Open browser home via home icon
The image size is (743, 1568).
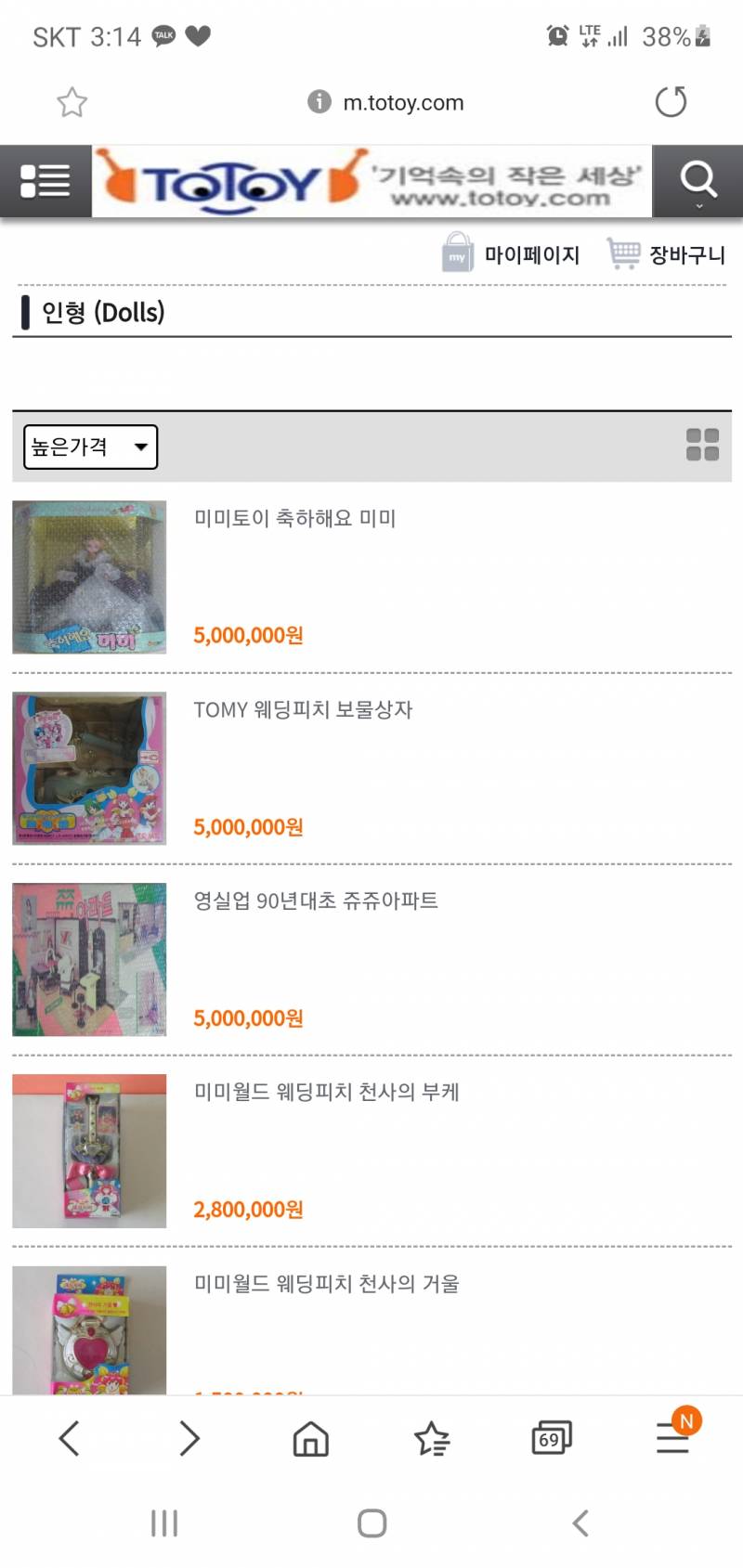(310, 1440)
